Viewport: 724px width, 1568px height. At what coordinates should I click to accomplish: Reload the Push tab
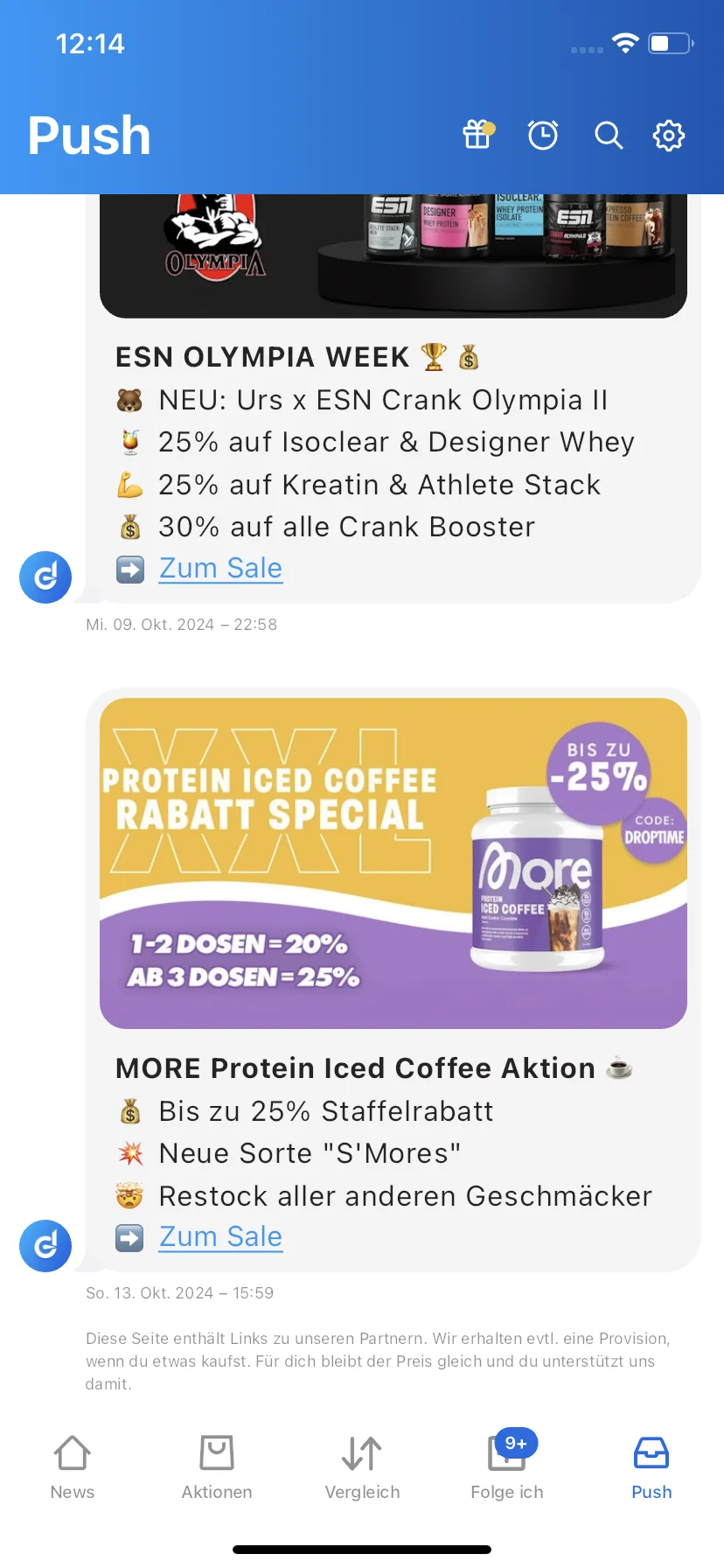[x=651, y=1468]
